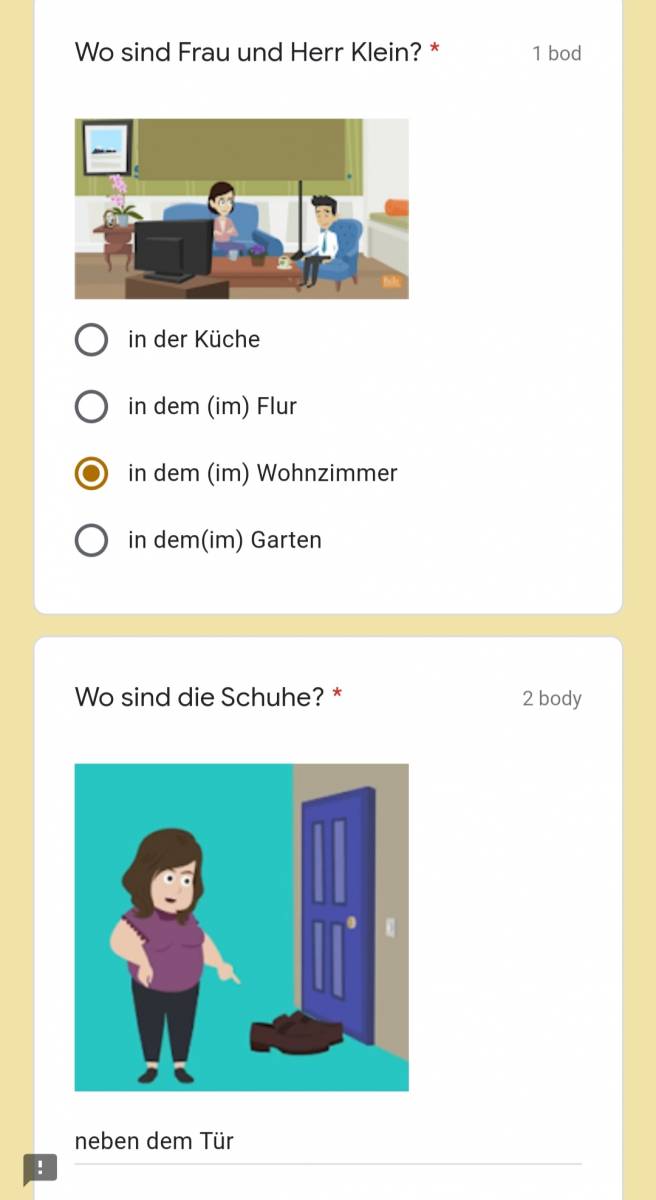Choose 'in dem (im) Flur' answer
This screenshot has height=1200, width=656.
point(91,407)
